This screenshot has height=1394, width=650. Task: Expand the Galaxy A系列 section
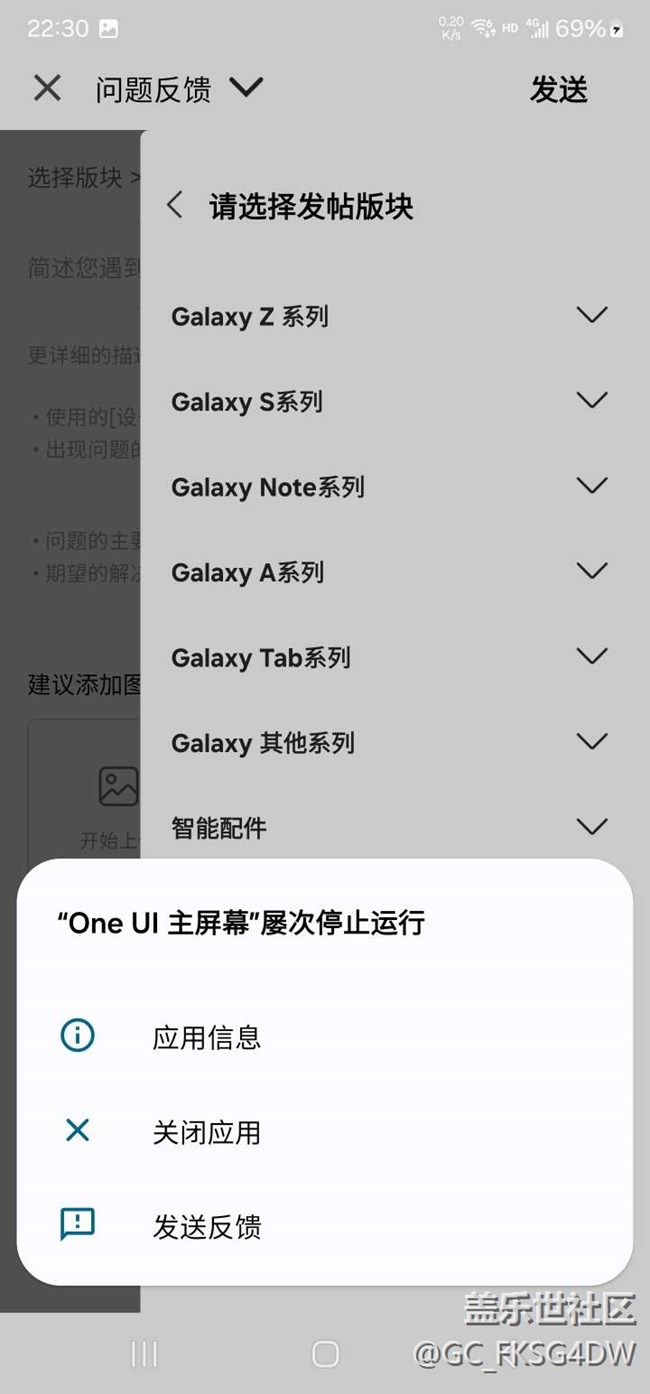pyautogui.click(x=390, y=572)
